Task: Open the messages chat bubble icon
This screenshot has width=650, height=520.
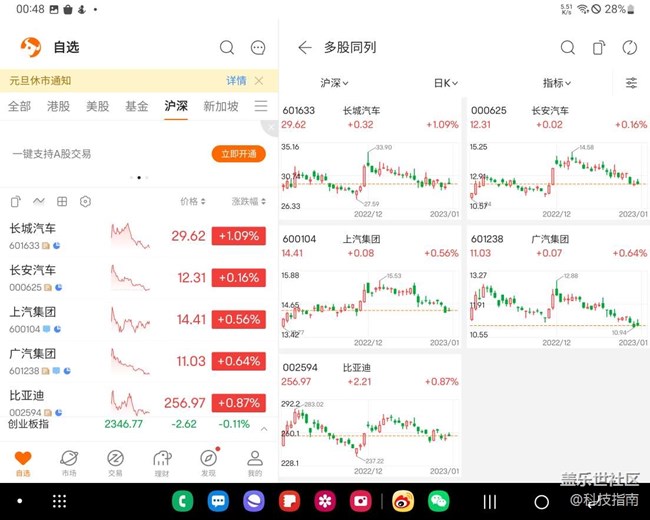Action: click(x=258, y=47)
